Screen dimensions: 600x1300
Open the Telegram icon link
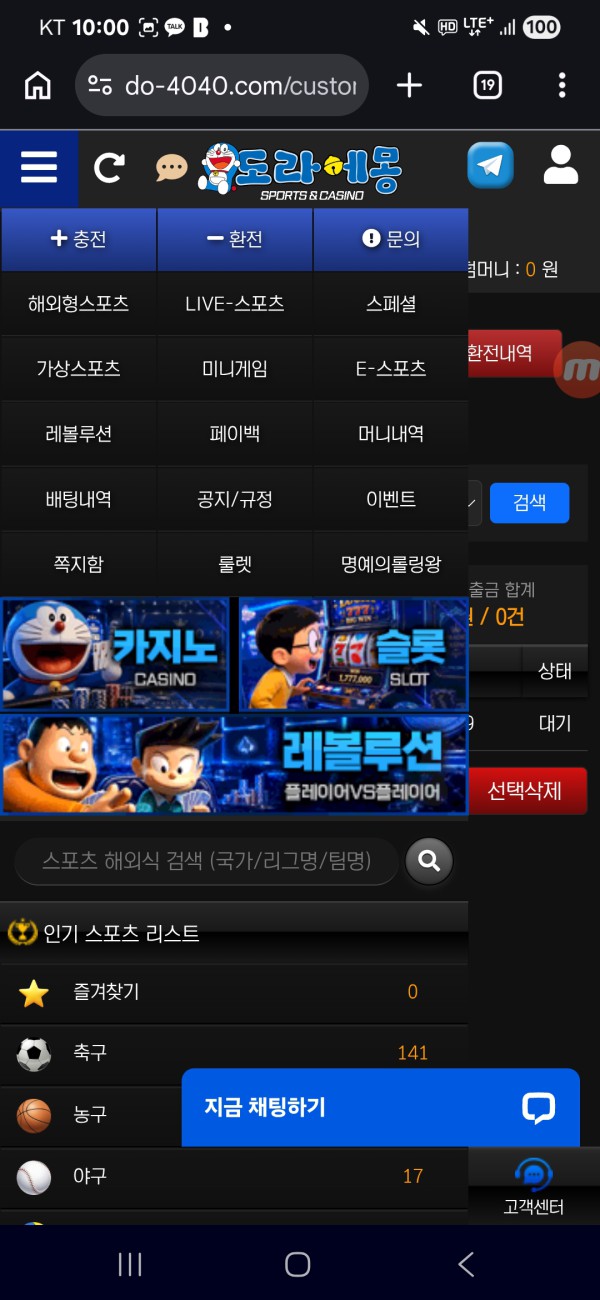coord(490,166)
